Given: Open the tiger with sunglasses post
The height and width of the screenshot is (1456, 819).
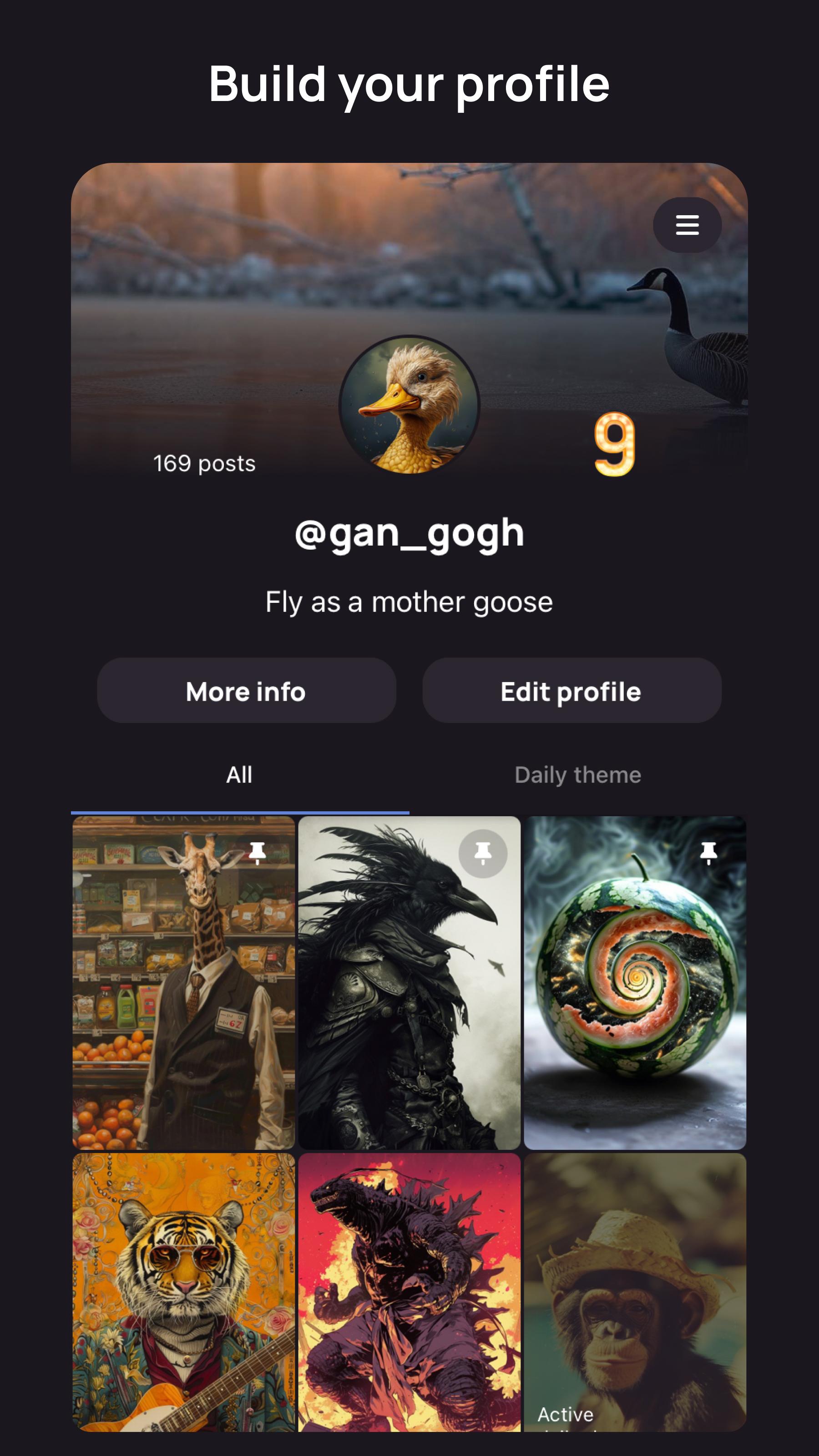Looking at the screenshot, I should tap(184, 1293).
